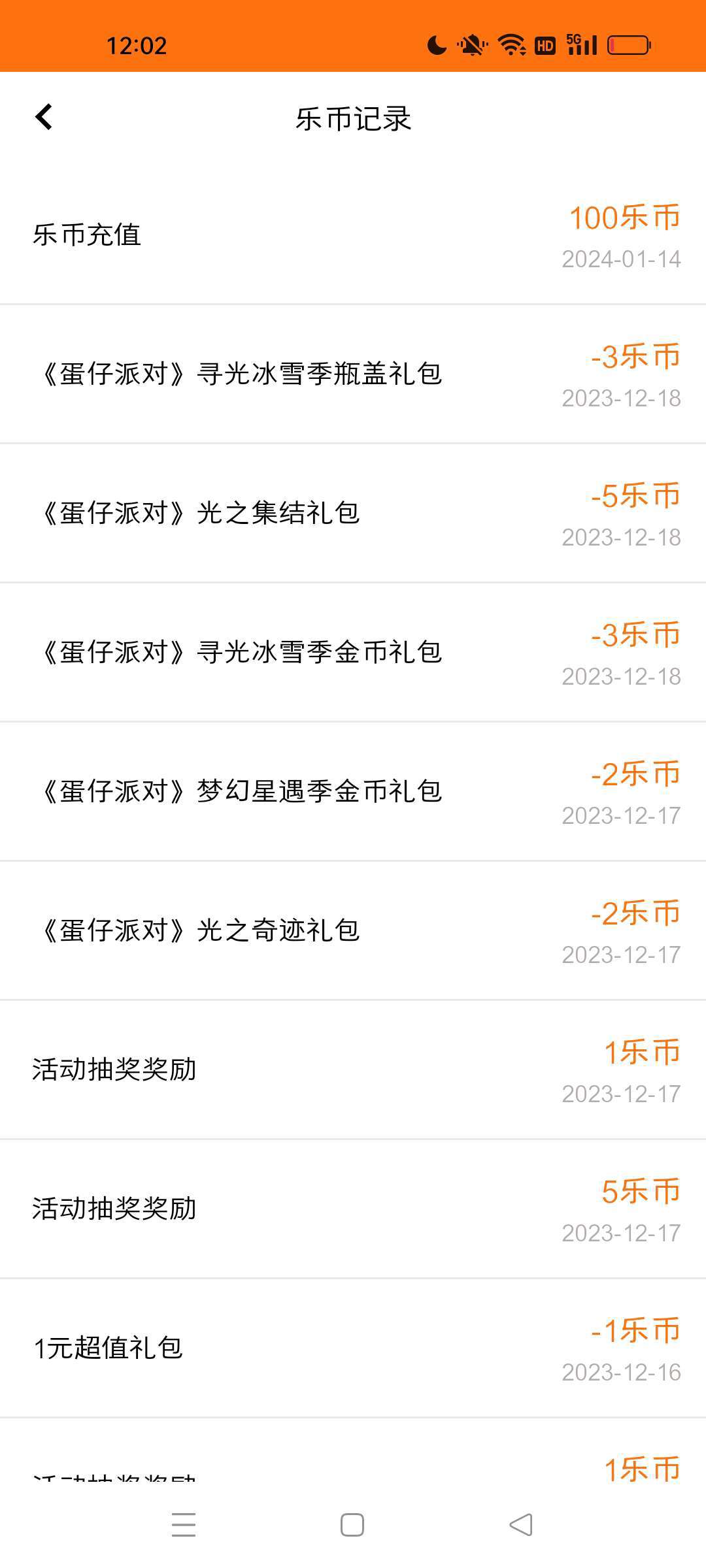
Task: Open the system recent apps menu
Action: pos(184,1525)
